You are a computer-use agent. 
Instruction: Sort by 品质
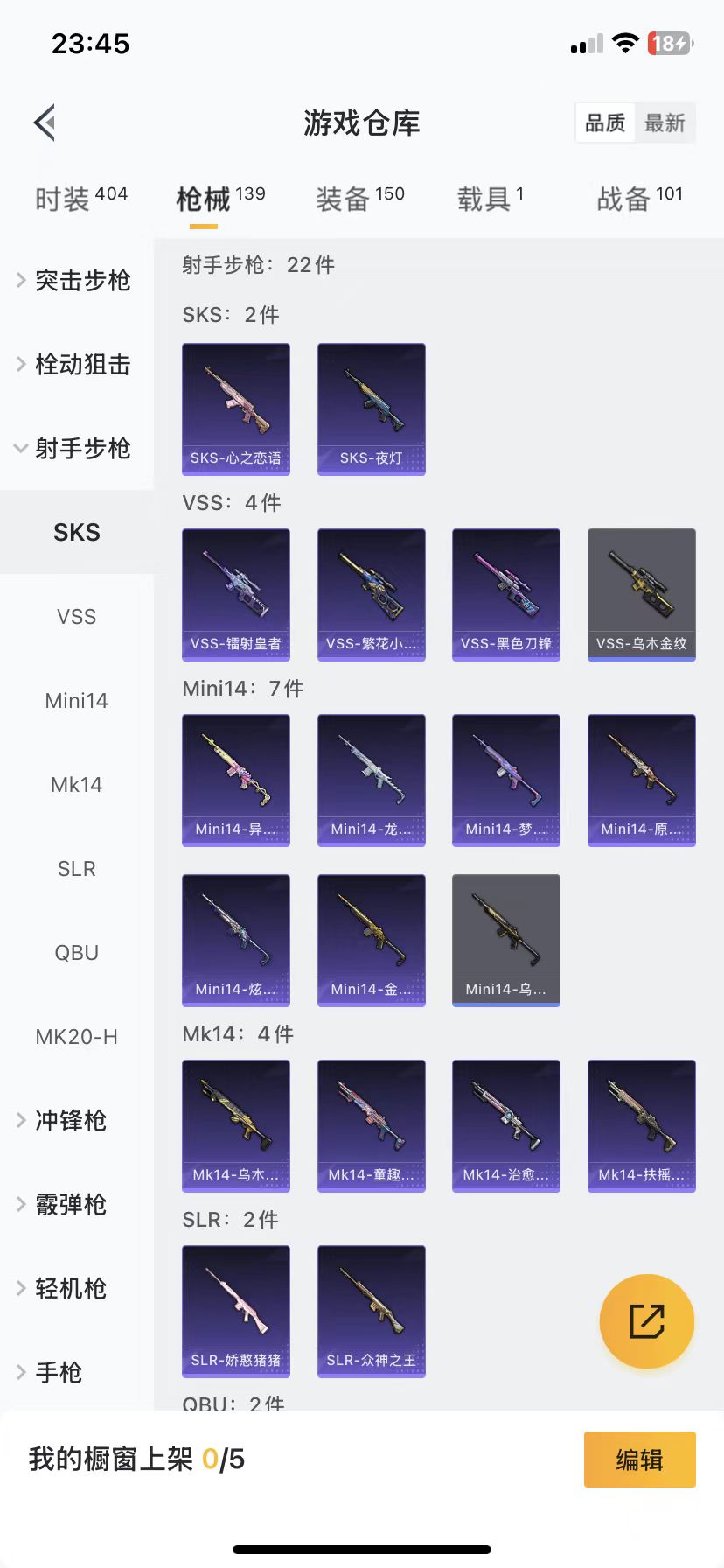[x=605, y=123]
